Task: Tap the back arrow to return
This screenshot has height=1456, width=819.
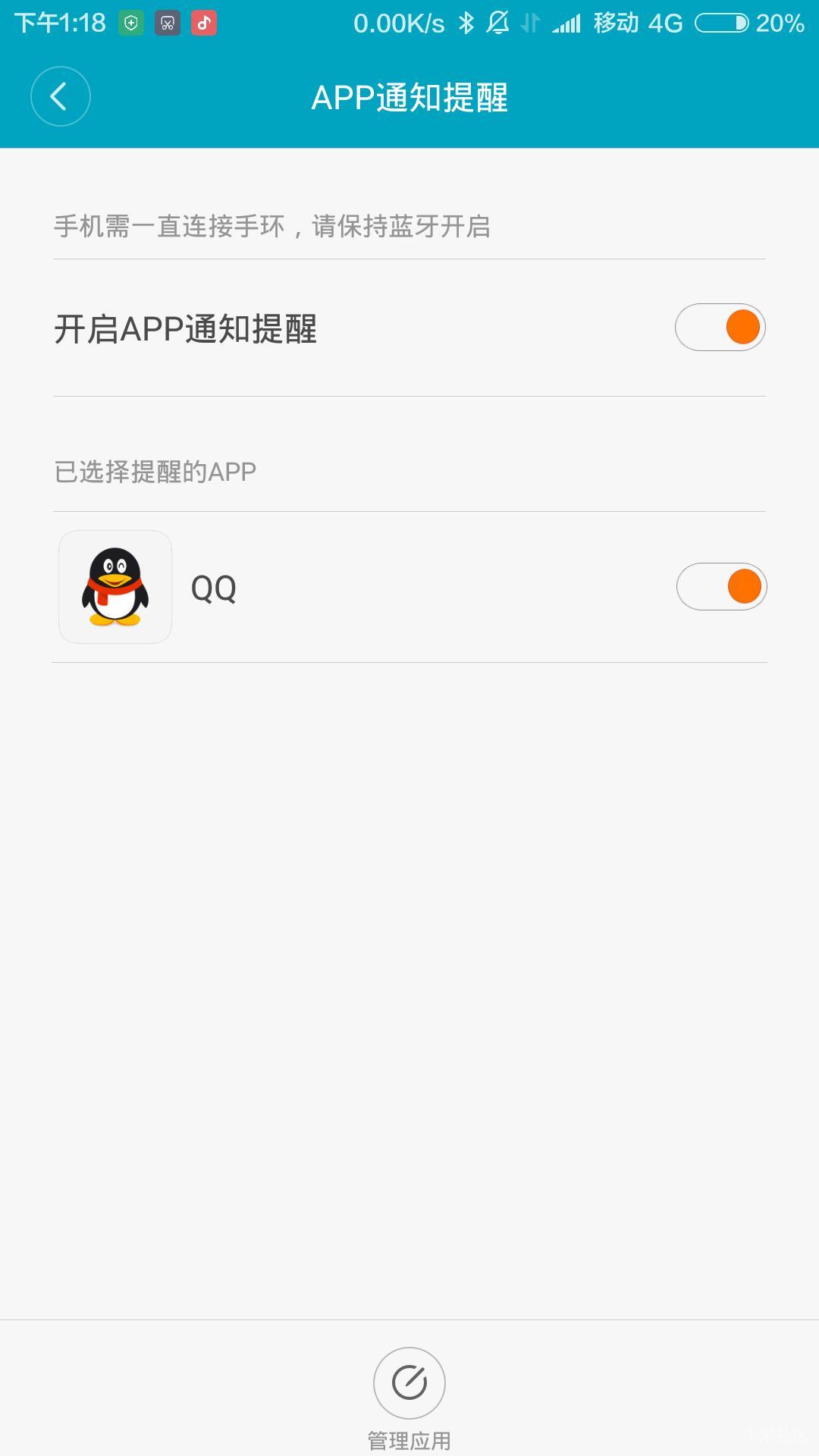Action: (x=61, y=96)
